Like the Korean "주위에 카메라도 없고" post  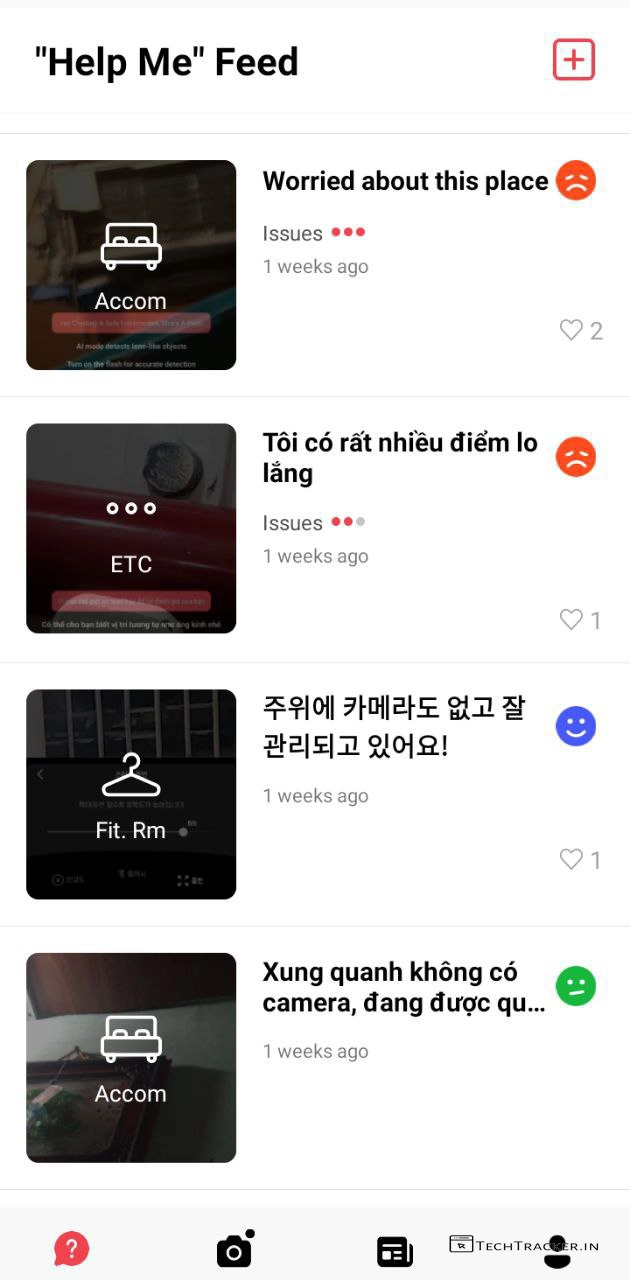(x=571, y=859)
